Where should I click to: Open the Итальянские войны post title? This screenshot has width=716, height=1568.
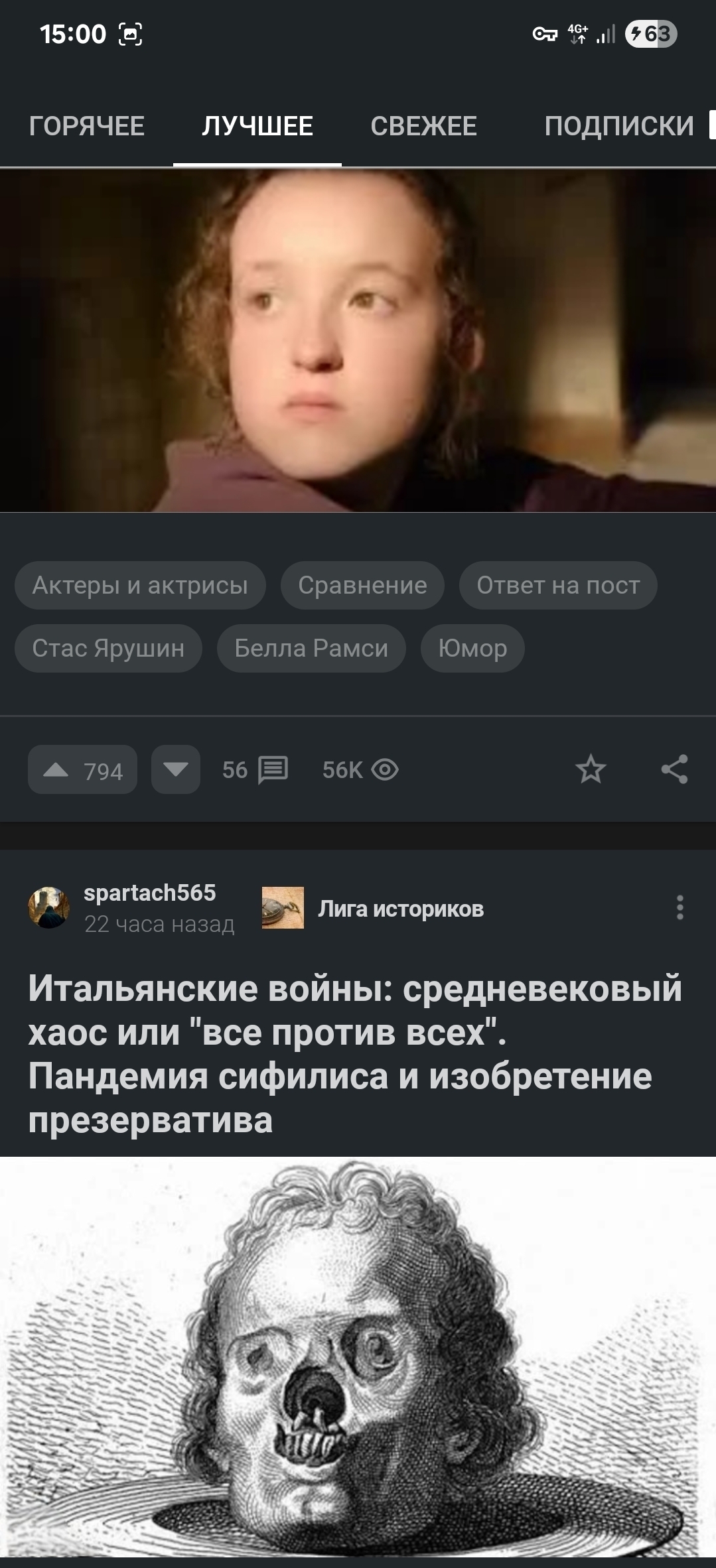tap(355, 1054)
